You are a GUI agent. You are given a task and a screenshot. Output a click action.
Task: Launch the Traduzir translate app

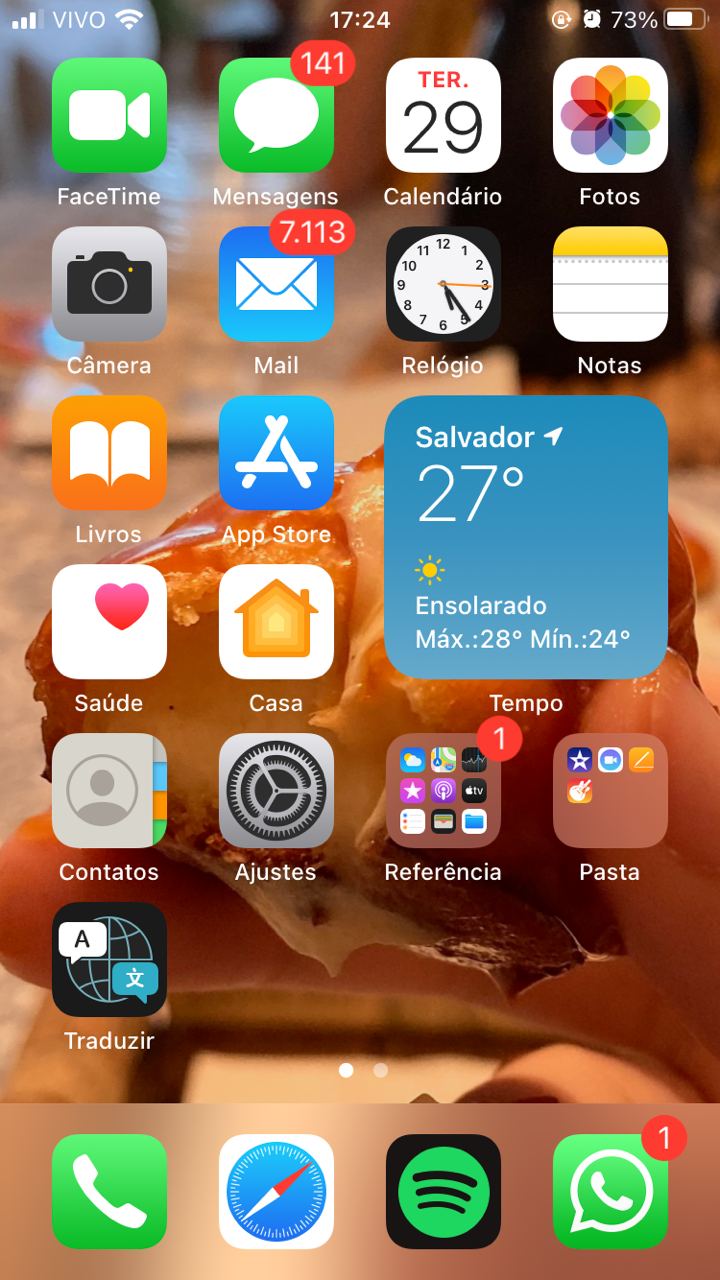click(x=109, y=960)
